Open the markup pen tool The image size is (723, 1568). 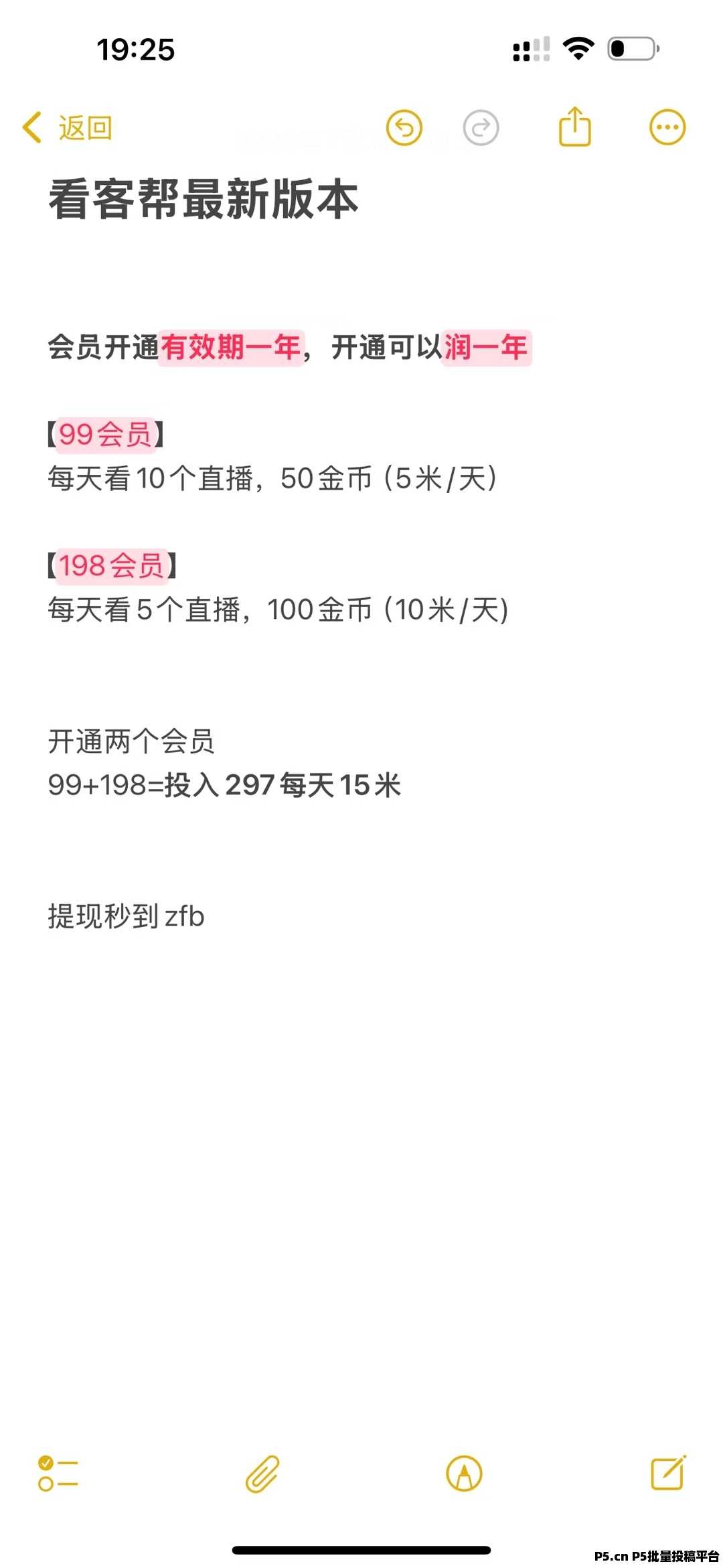point(464,1474)
